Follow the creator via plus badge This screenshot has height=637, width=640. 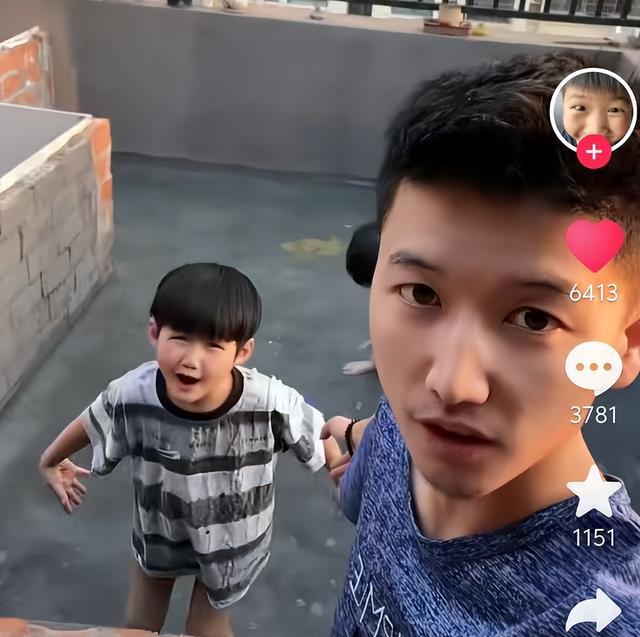[x=594, y=152]
